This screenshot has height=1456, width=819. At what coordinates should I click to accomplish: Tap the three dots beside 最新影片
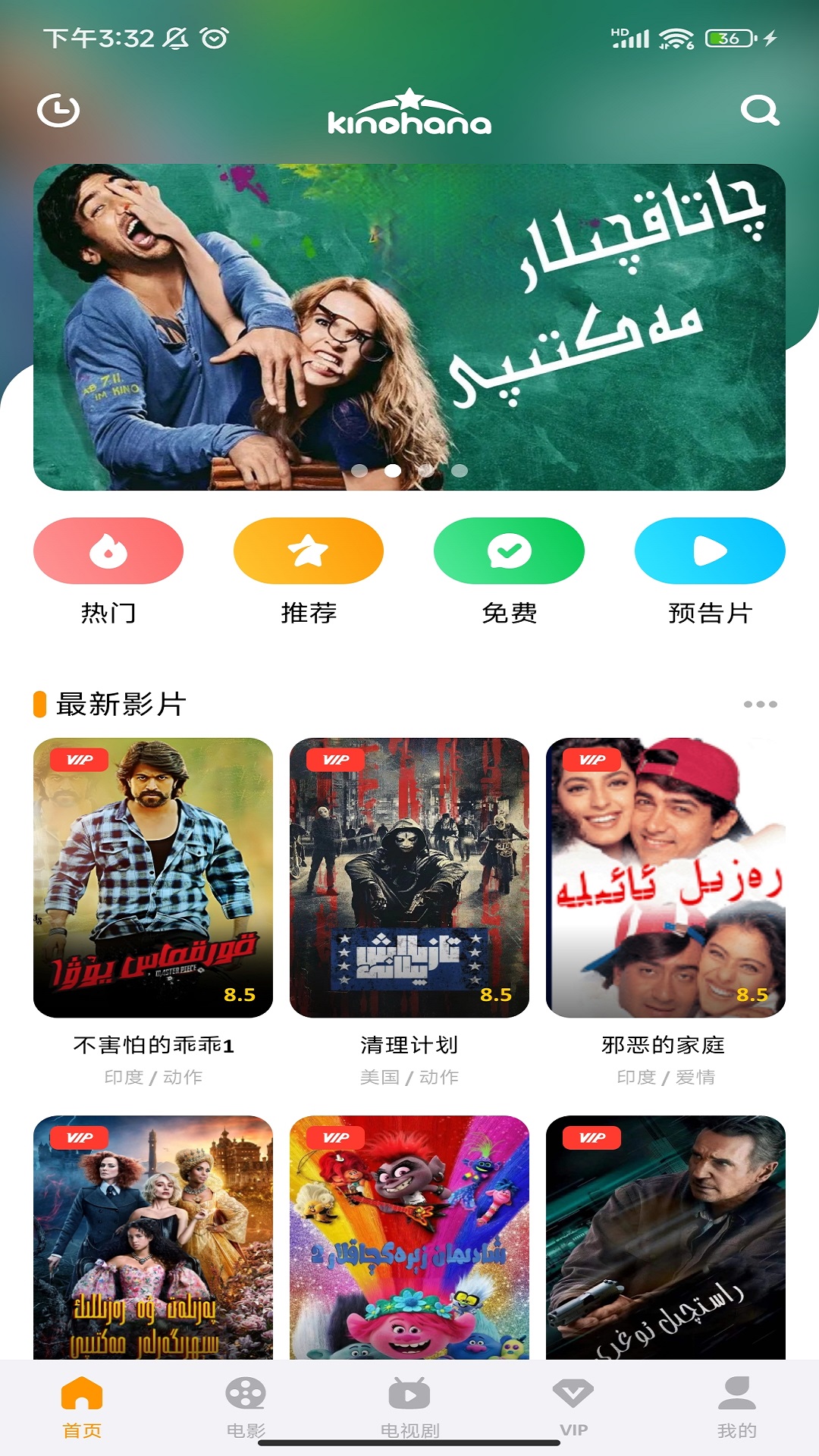pyautogui.click(x=761, y=704)
